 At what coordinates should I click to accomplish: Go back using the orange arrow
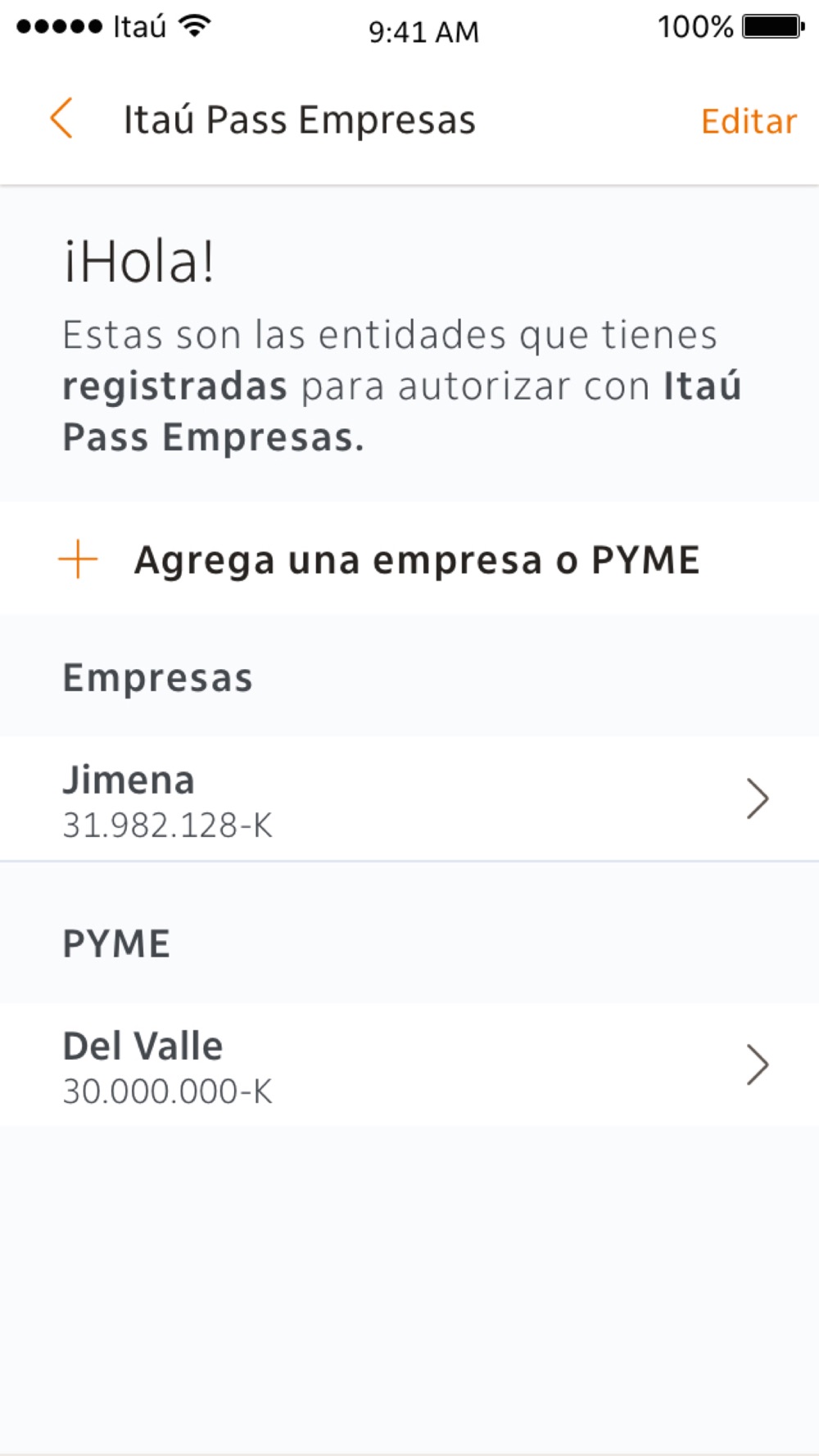(61, 120)
